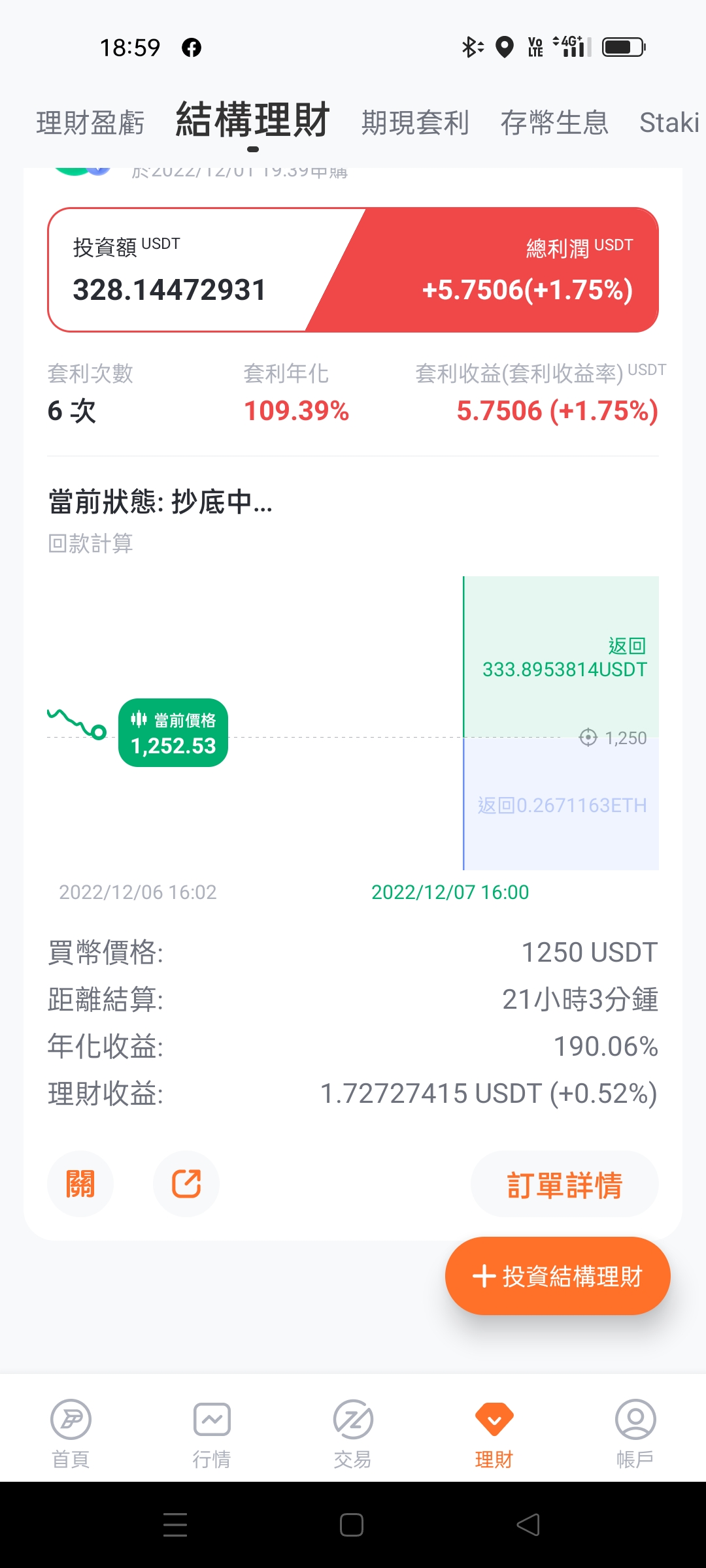
Task: Tap the system back button
Action: click(528, 1525)
